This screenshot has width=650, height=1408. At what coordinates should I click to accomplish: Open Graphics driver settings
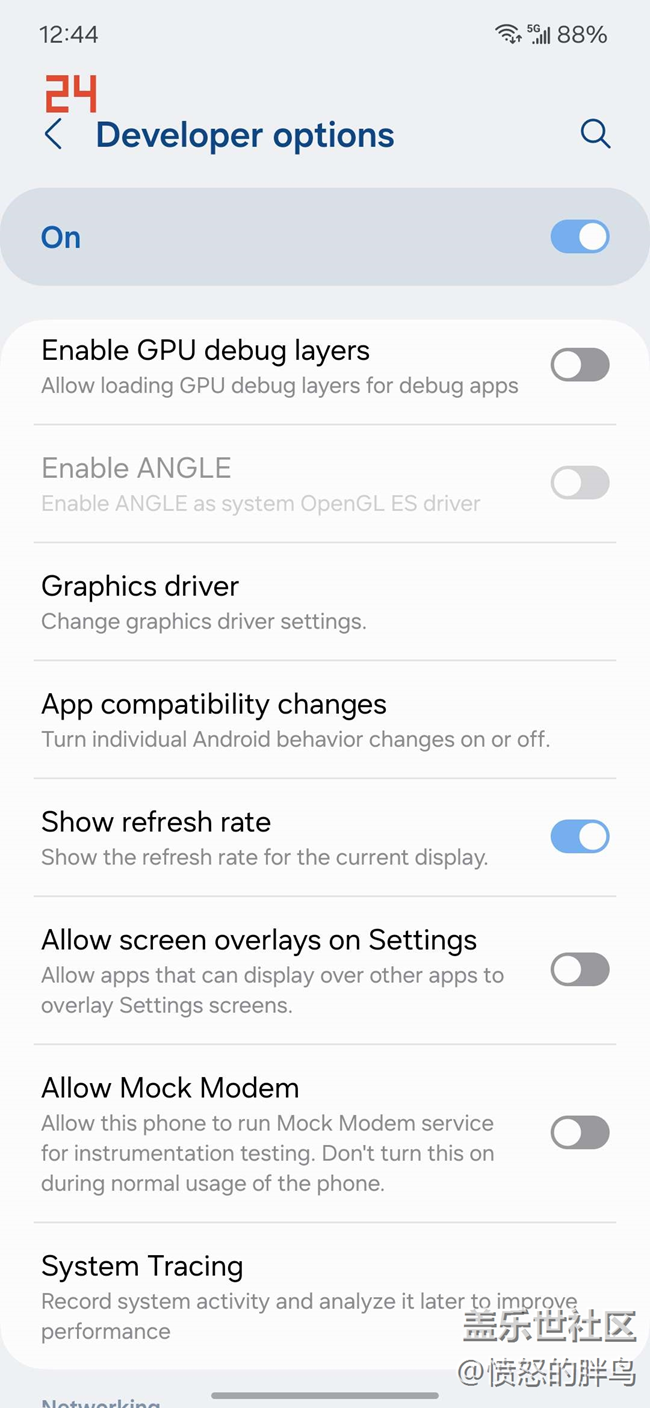[325, 602]
